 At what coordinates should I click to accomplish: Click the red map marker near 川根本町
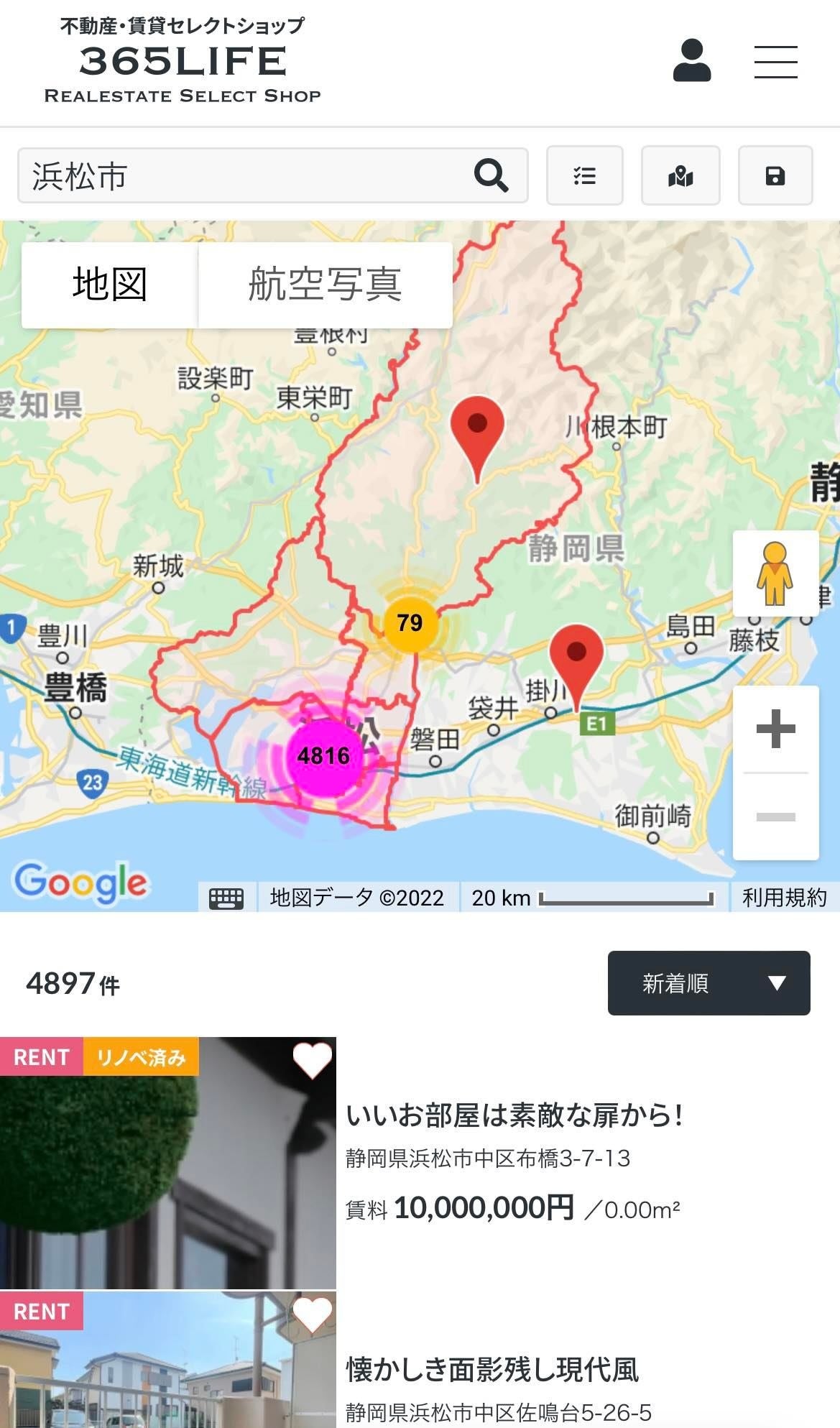point(476,425)
